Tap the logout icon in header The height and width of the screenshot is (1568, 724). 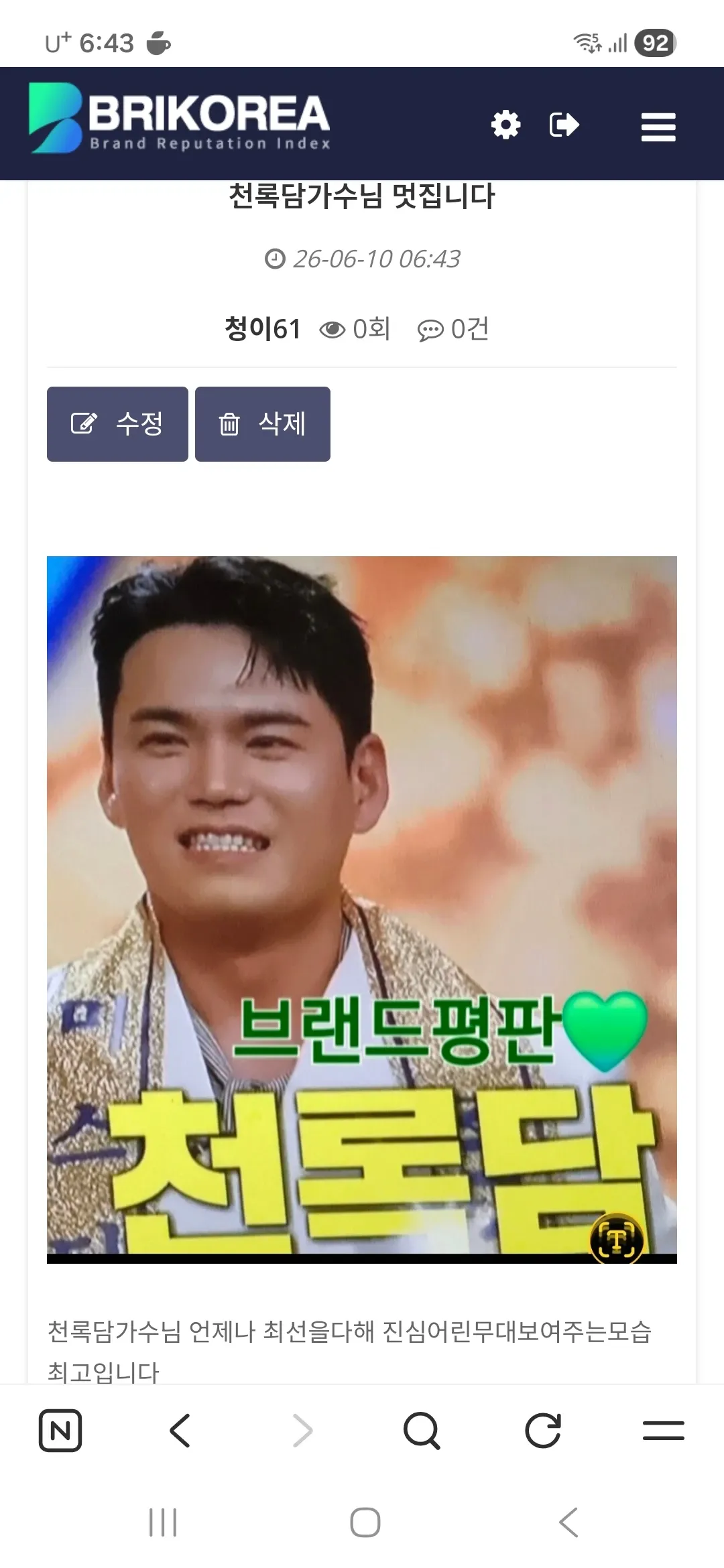(x=564, y=125)
